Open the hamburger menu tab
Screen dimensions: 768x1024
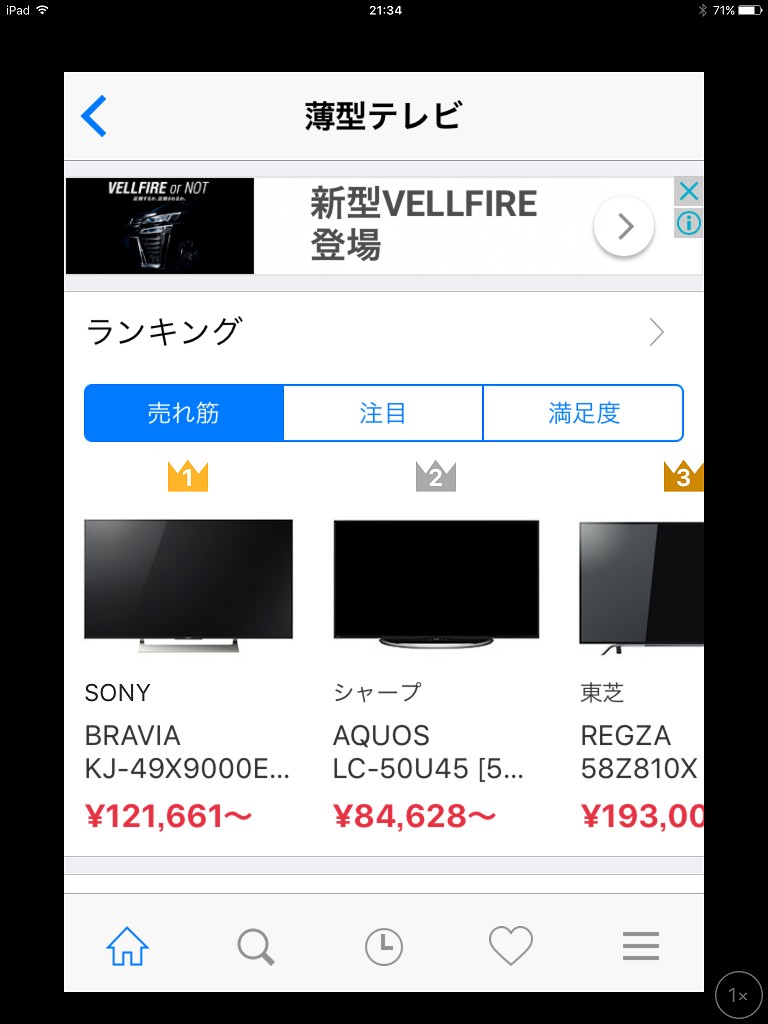[640, 946]
